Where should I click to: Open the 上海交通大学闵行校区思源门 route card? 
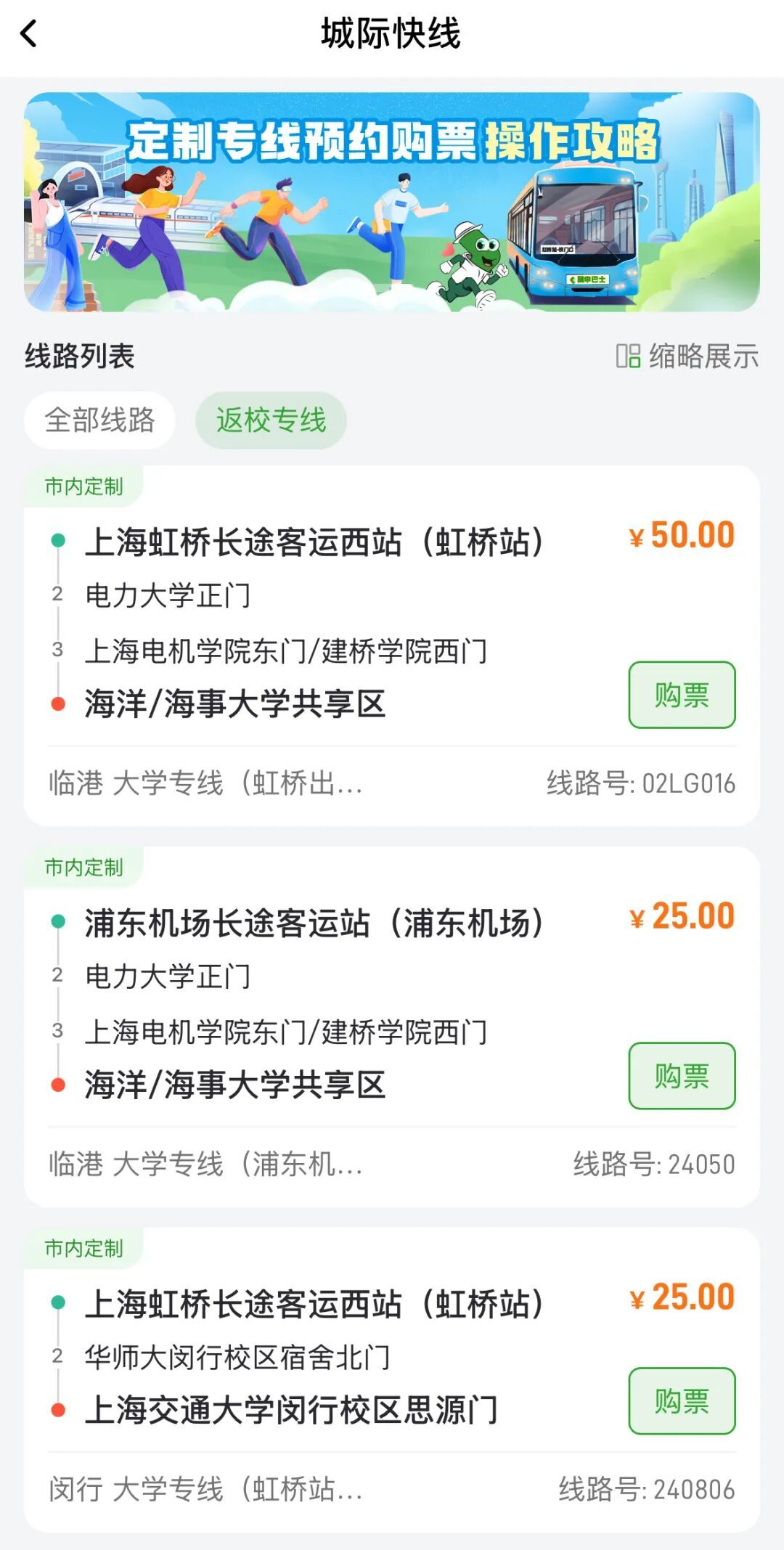(392, 1379)
